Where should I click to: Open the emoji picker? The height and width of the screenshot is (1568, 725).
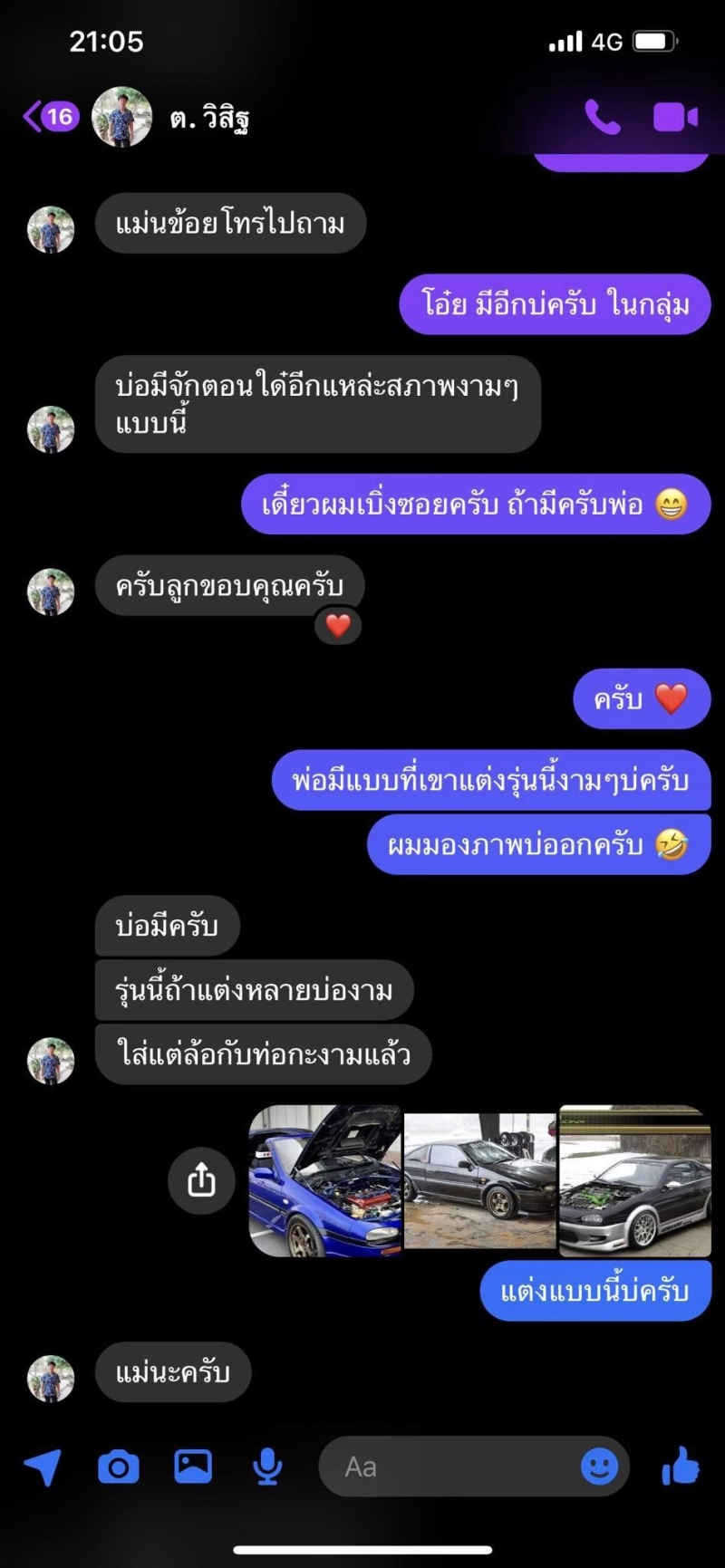(599, 1467)
